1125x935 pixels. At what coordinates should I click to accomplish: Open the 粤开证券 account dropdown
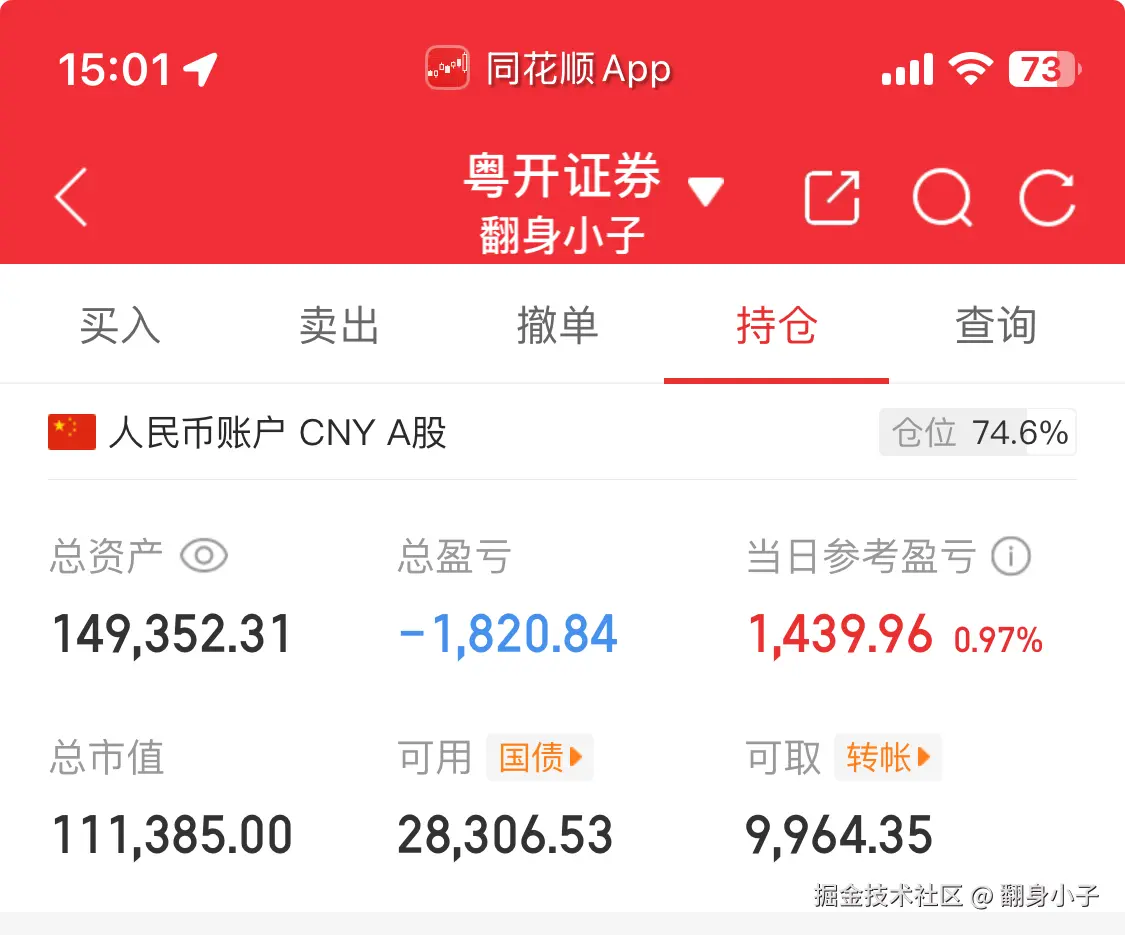(704, 190)
